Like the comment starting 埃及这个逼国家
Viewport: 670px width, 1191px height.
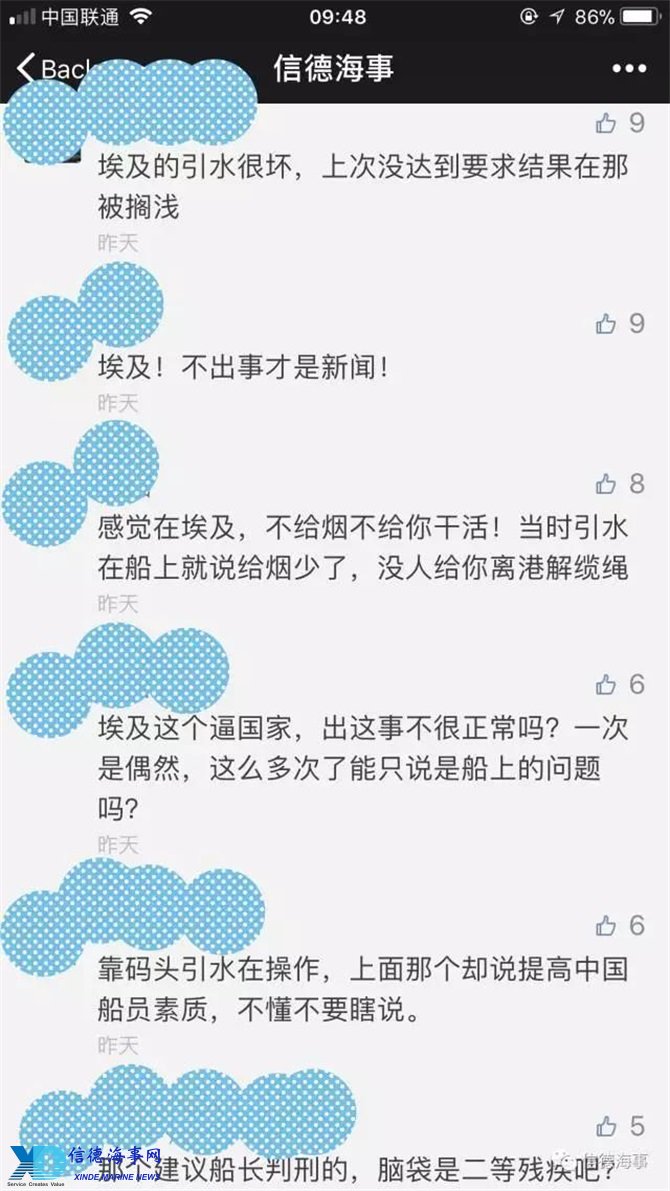tap(607, 685)
